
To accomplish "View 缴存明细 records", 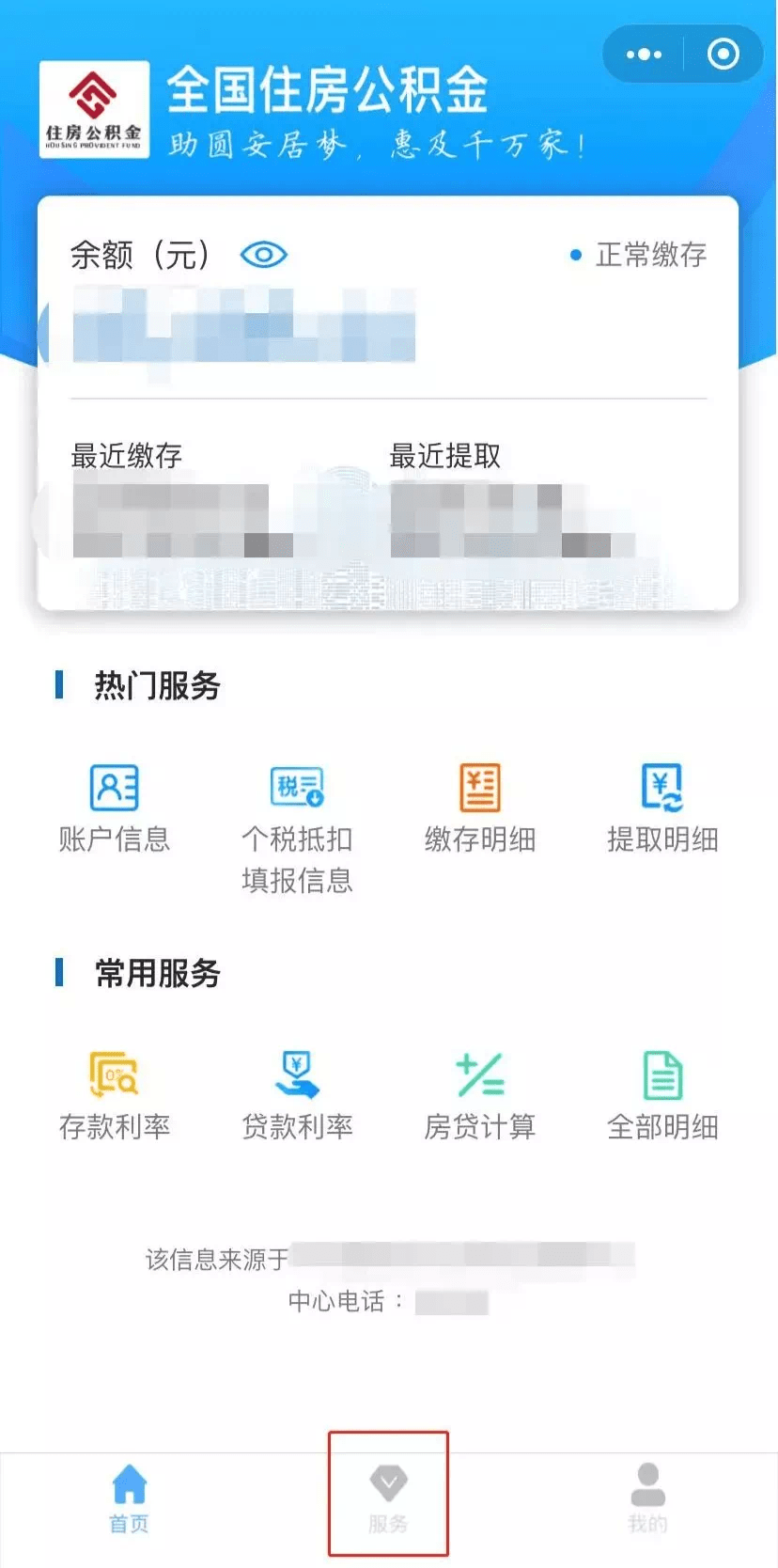I will [x=480, y=808].
